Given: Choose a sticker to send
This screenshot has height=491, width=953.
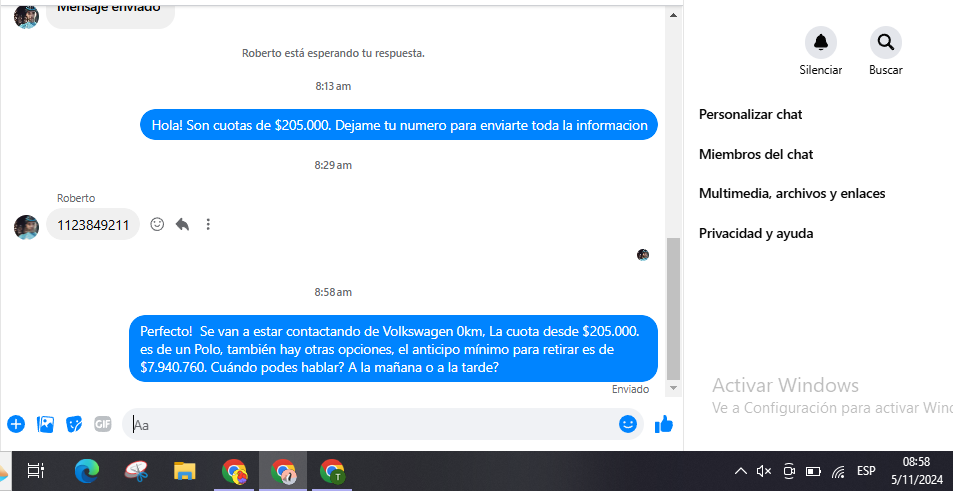Looking at the screenshot, I should (74, 424).
